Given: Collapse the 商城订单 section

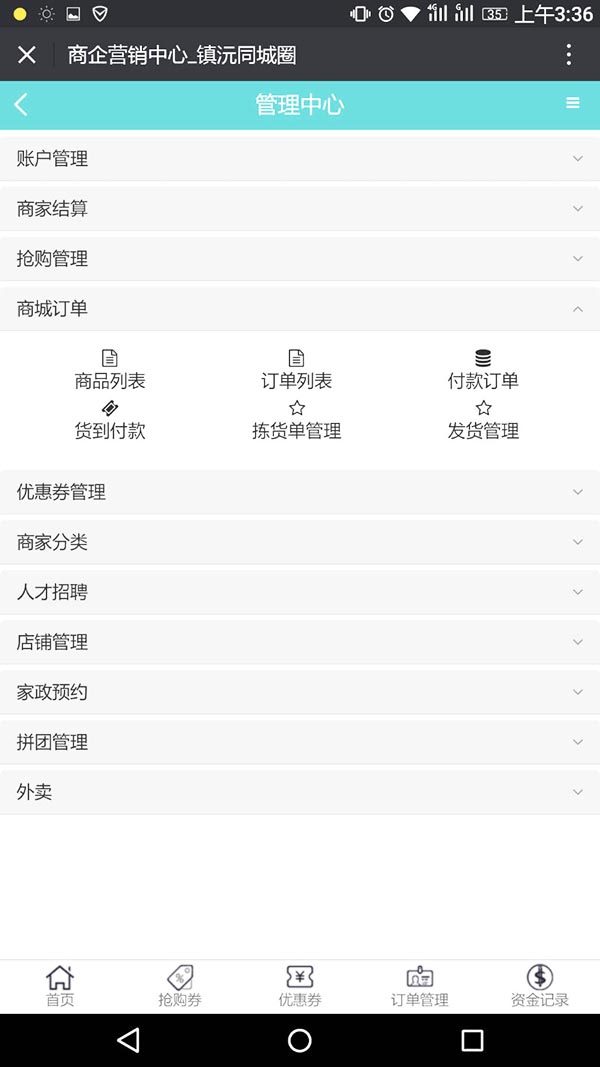Looking at the screenshot, I should [300, 309].
